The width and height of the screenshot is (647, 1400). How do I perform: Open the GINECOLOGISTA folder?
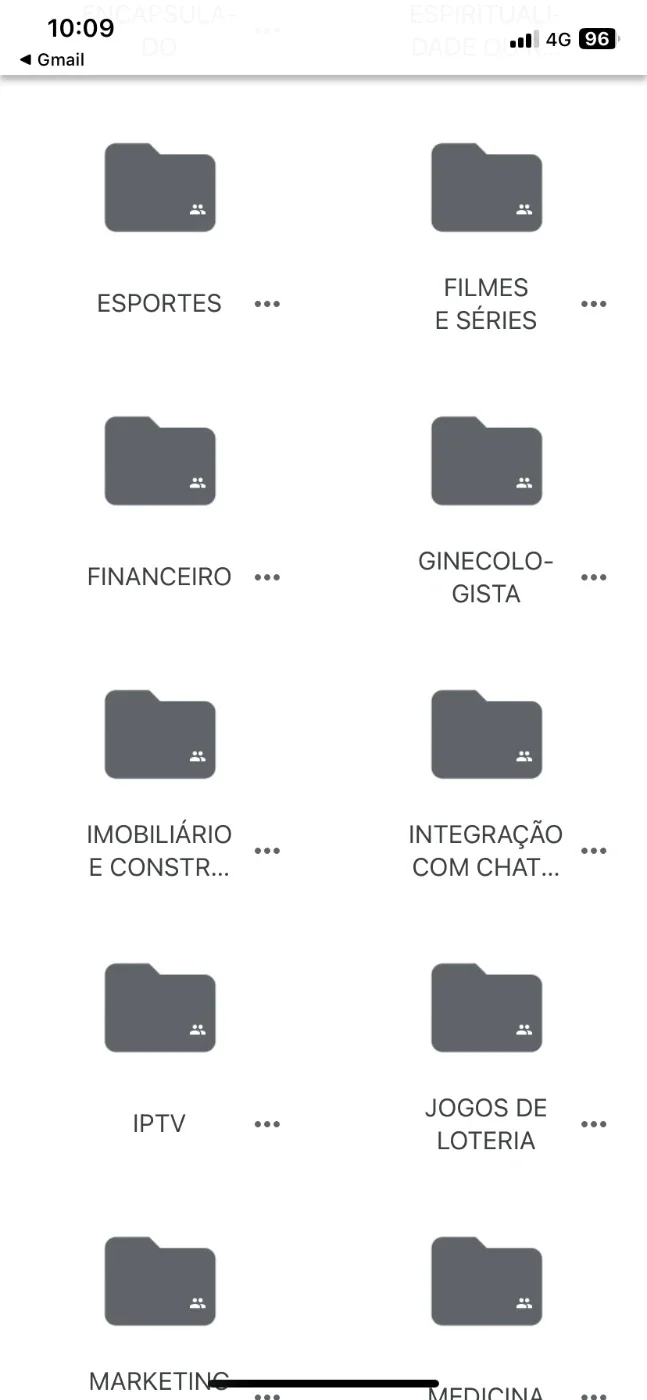486,461
